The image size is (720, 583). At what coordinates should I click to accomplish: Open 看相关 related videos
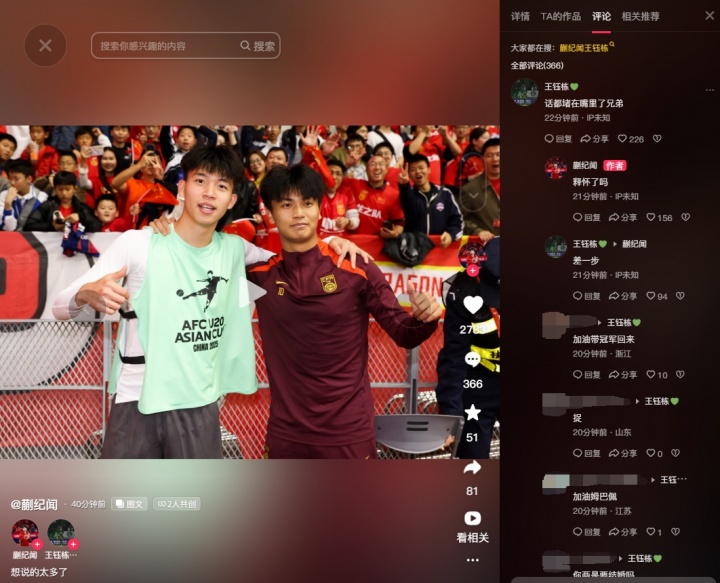point(473,519)
